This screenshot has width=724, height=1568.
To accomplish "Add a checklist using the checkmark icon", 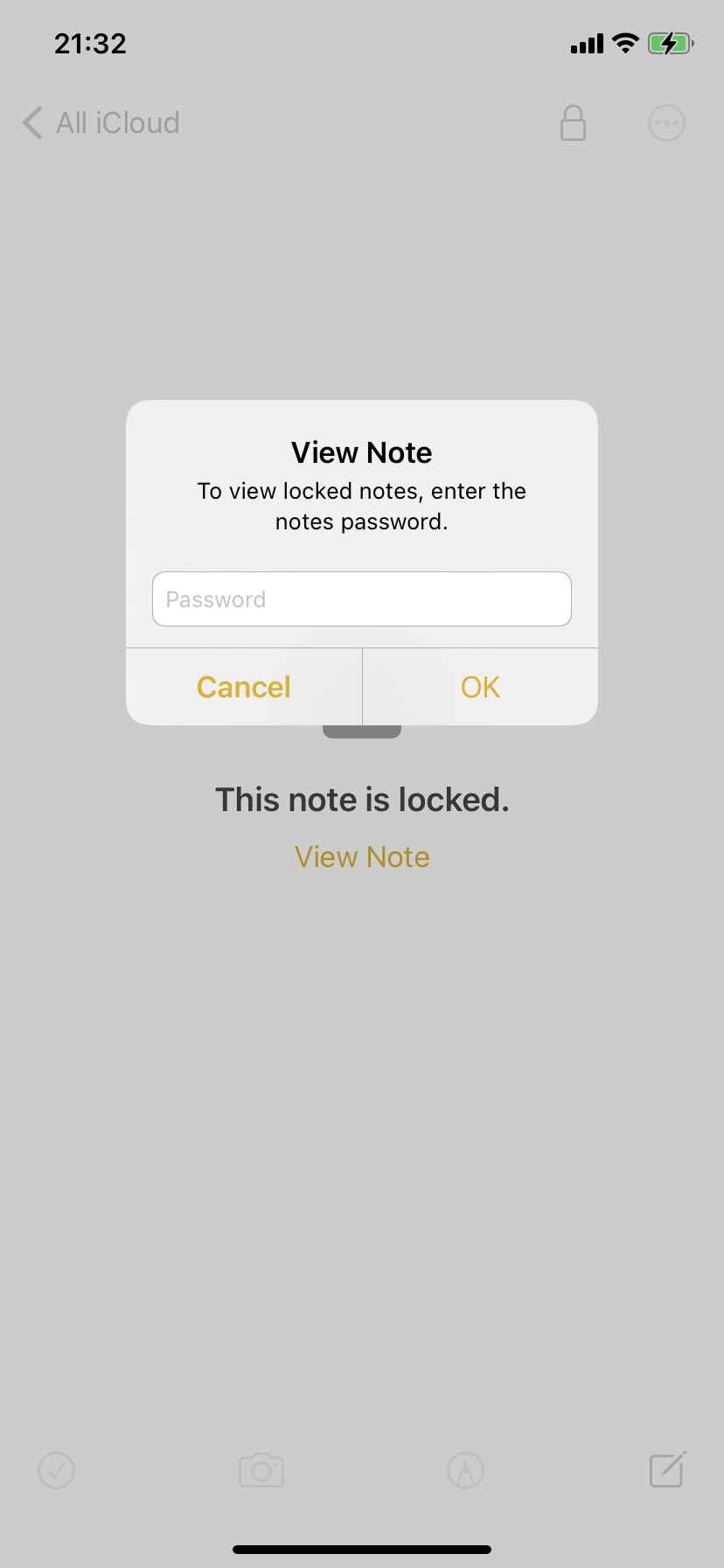I will tap(57, 1470).
